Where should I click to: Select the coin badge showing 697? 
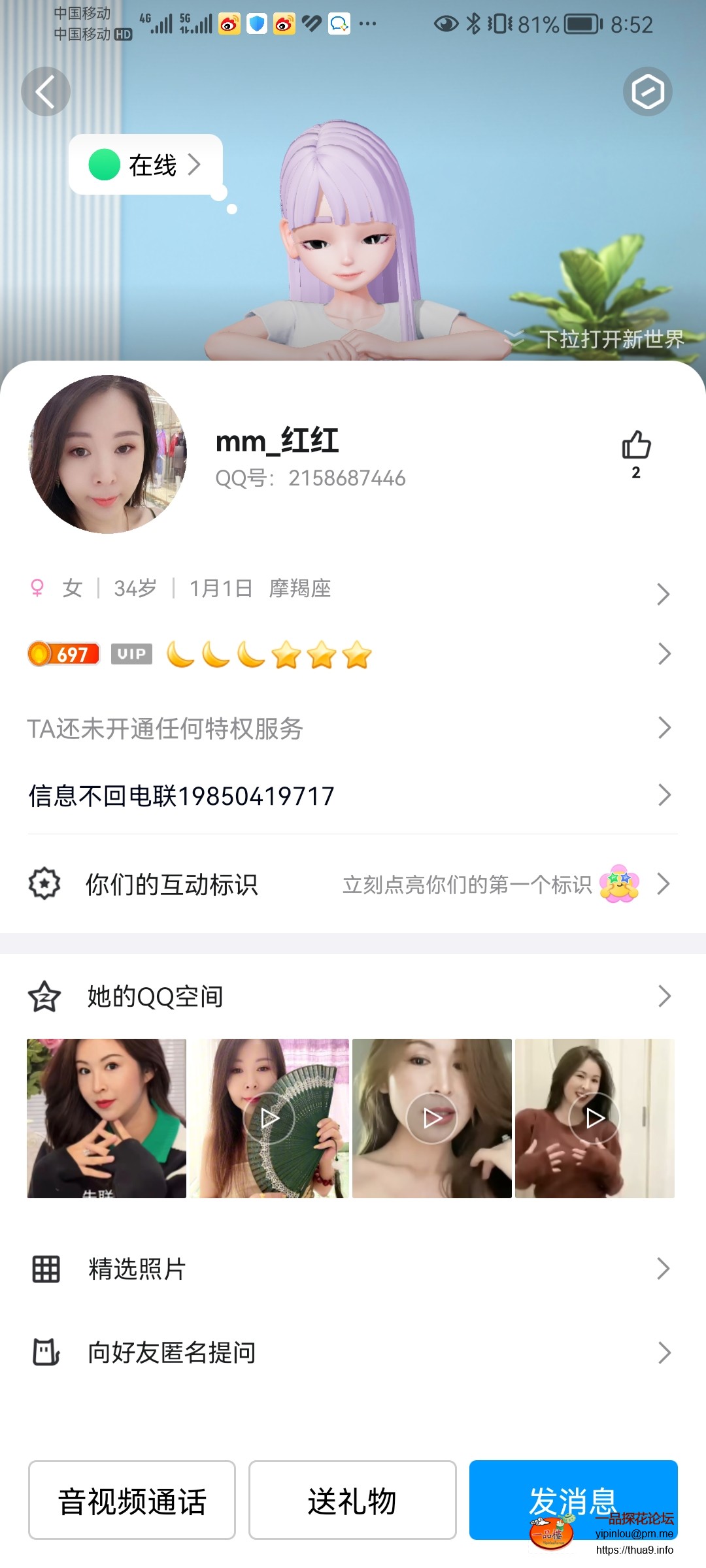[x=63, y=654]
